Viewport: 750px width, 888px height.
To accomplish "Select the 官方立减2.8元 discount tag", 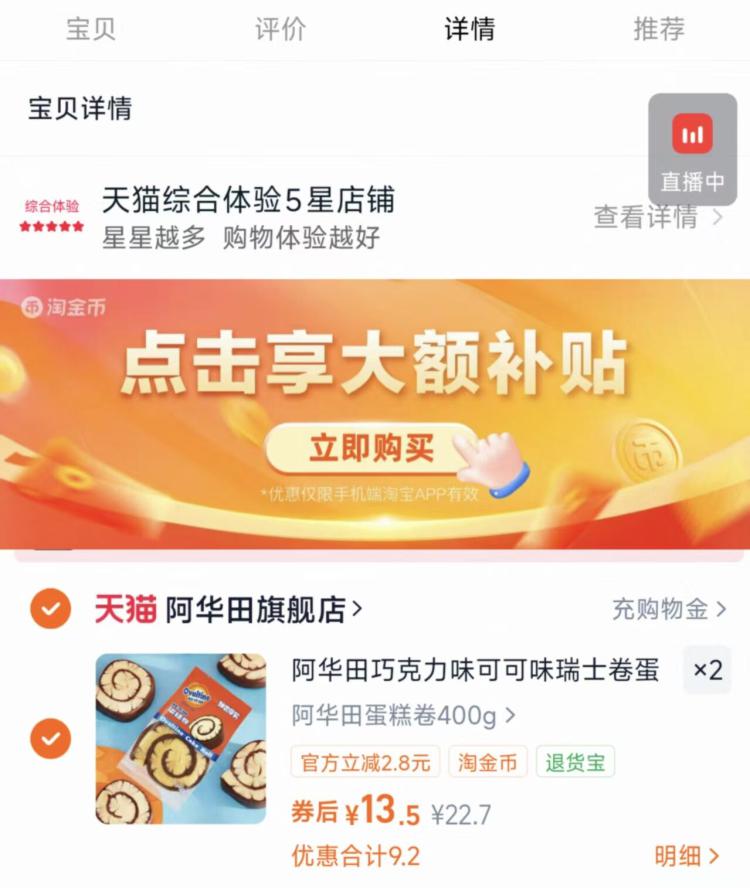I will (370, 762).
